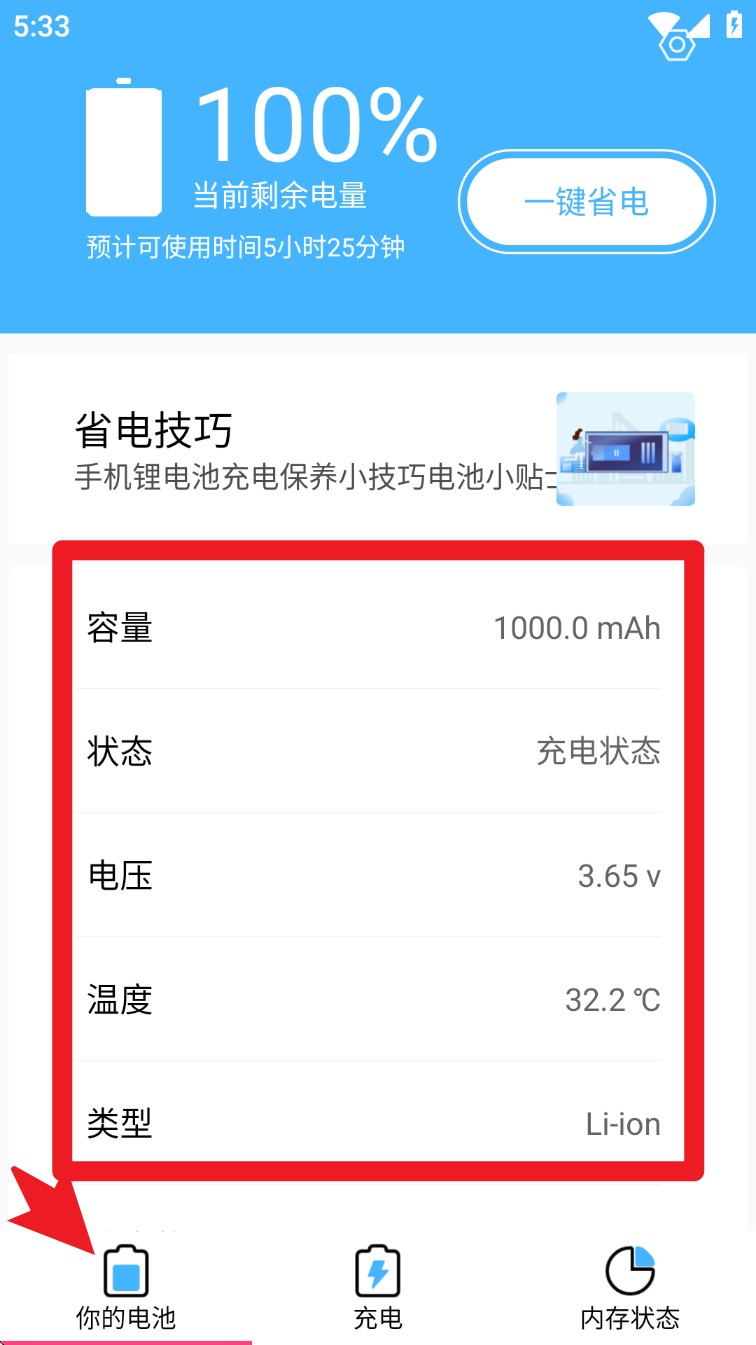
Task: Select the 你的电池 battery icon in bottom navigation
Action: (x=124, y=1272)
